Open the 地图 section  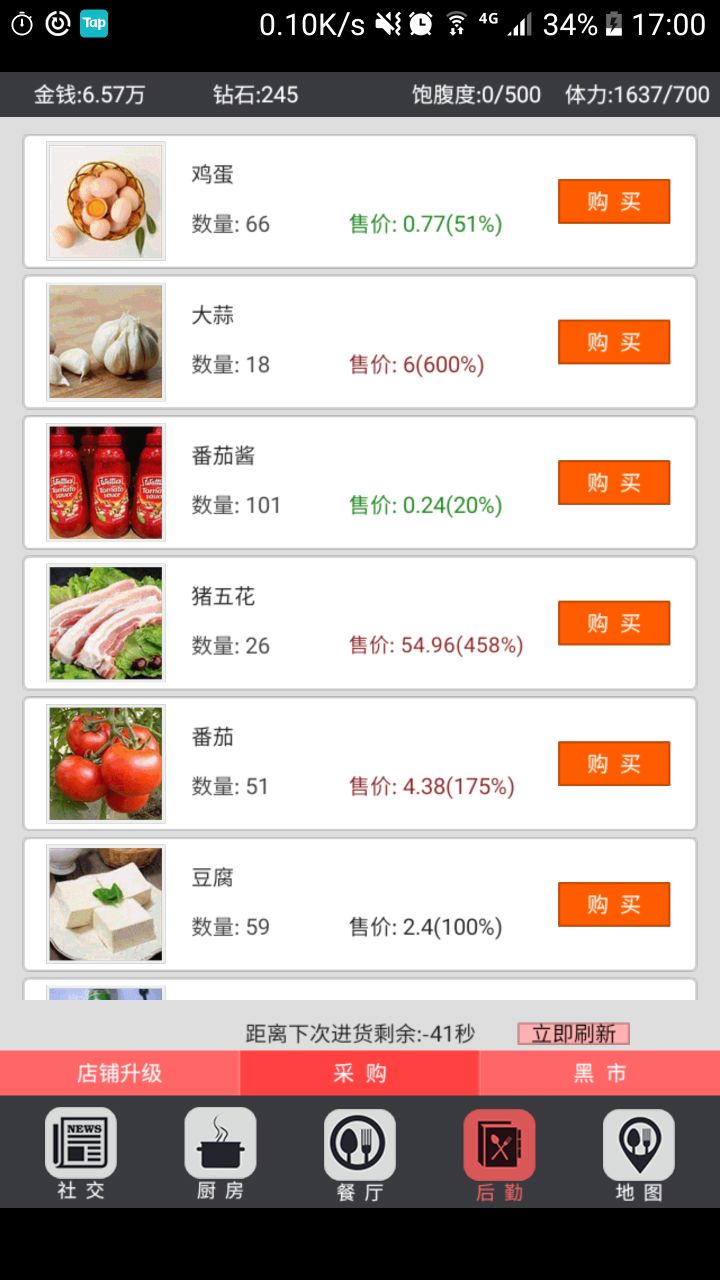pos(639,1154)
